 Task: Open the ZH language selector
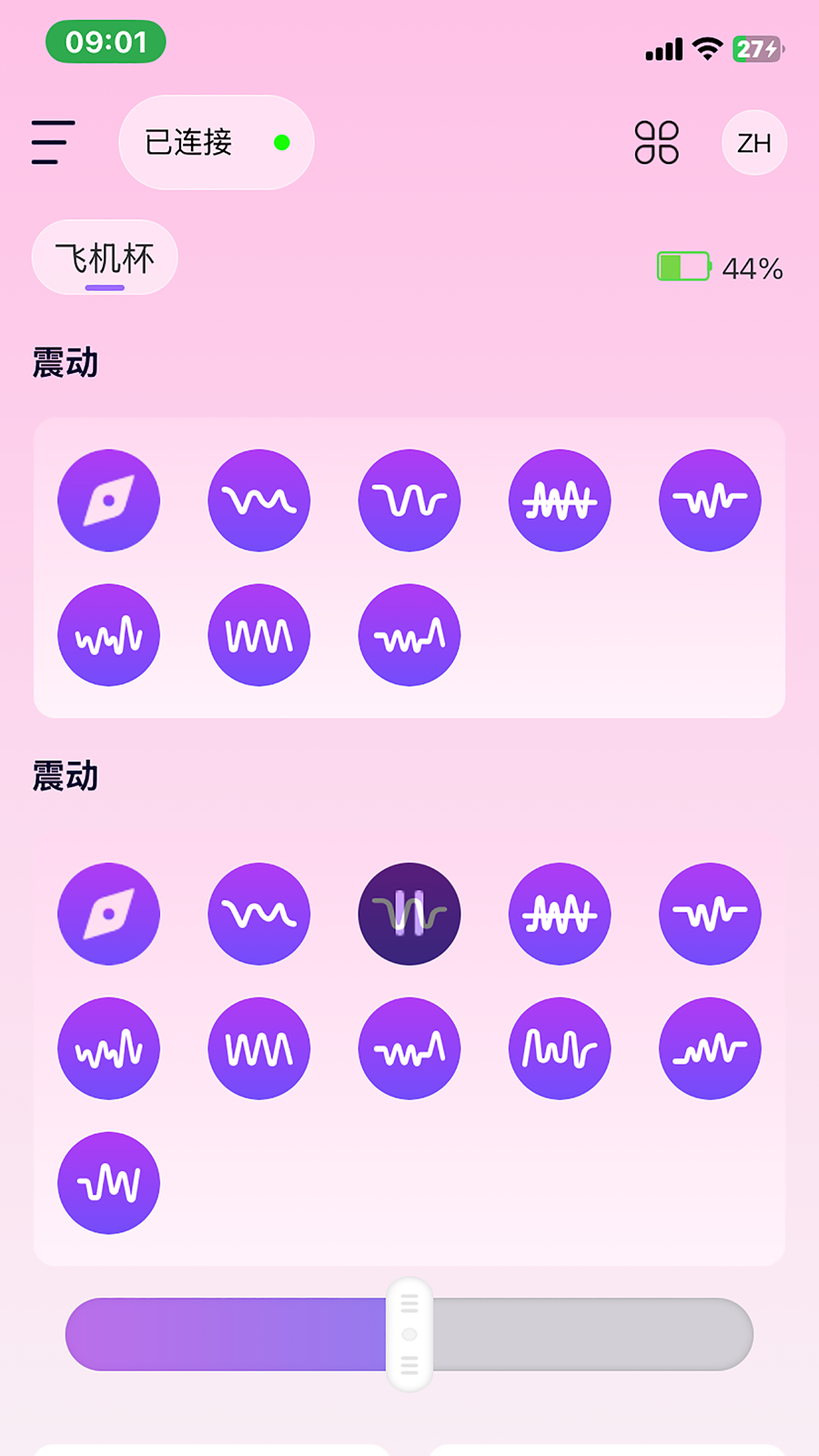[x=753, y=143]
